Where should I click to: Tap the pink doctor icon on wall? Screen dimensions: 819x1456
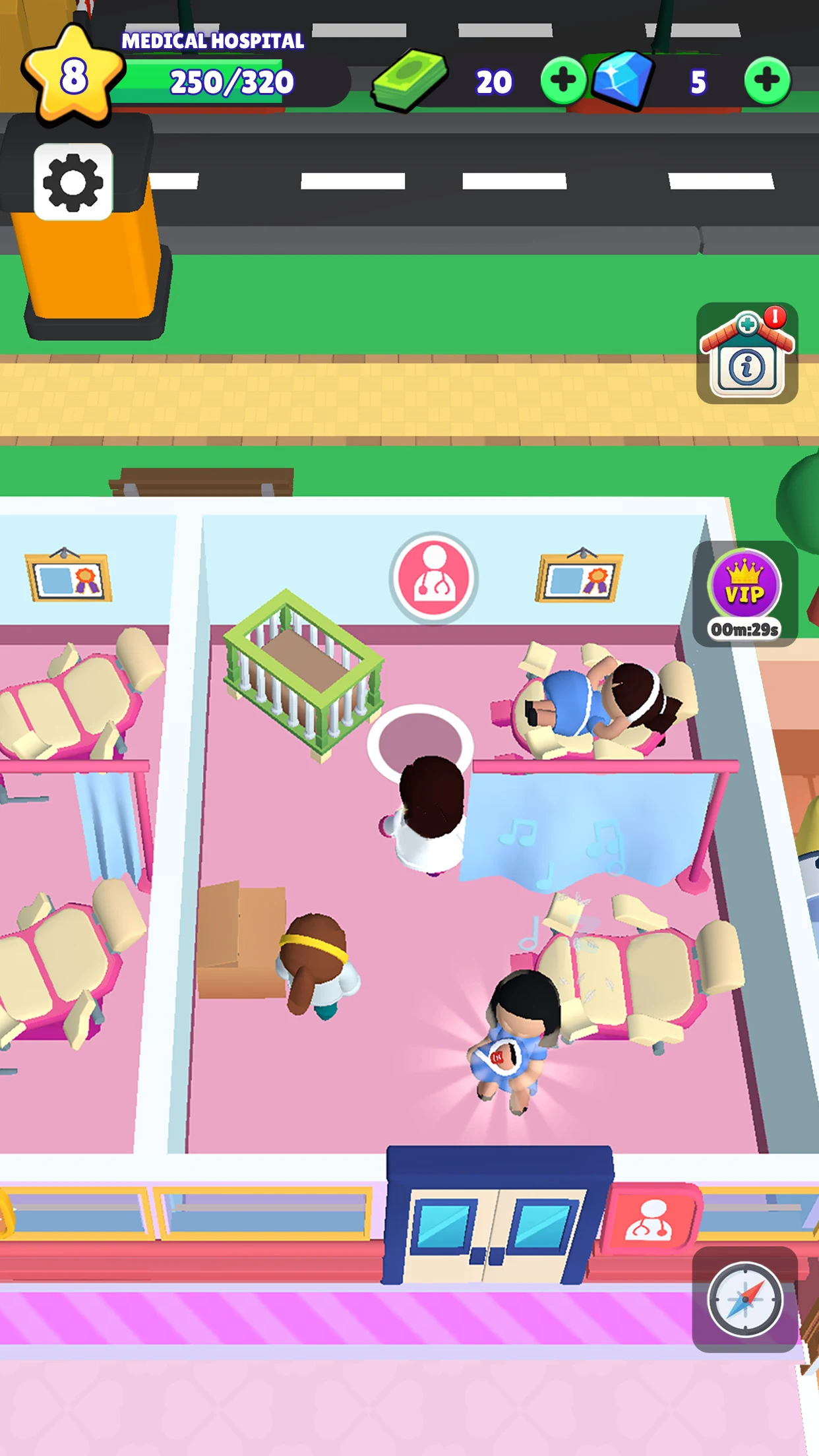[x=434, y=578]
